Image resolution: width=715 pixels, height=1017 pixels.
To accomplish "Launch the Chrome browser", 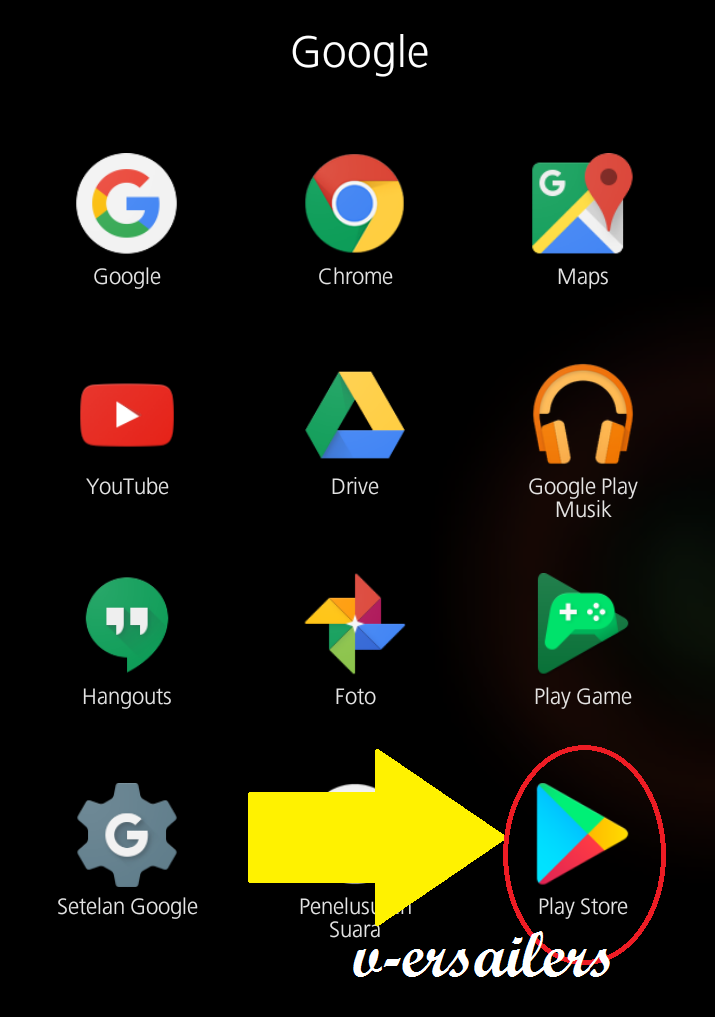I will point(355,204).
